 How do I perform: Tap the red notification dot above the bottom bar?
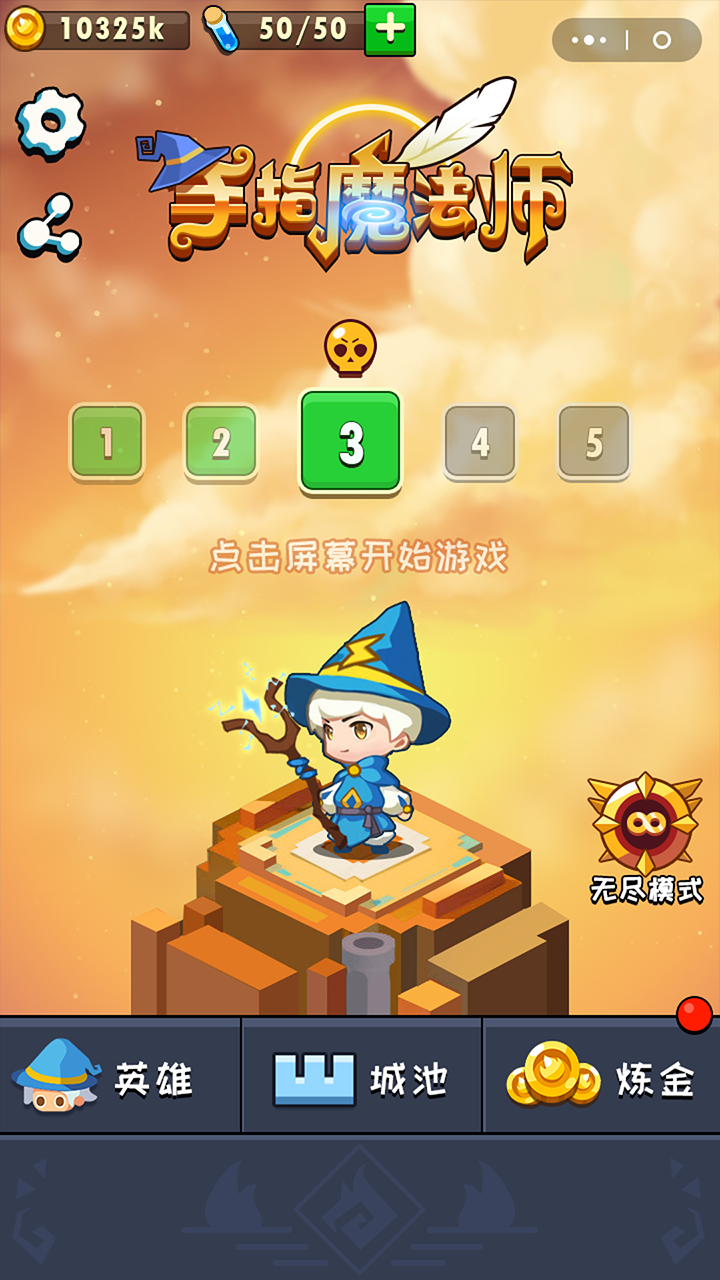pos(694,1015)
